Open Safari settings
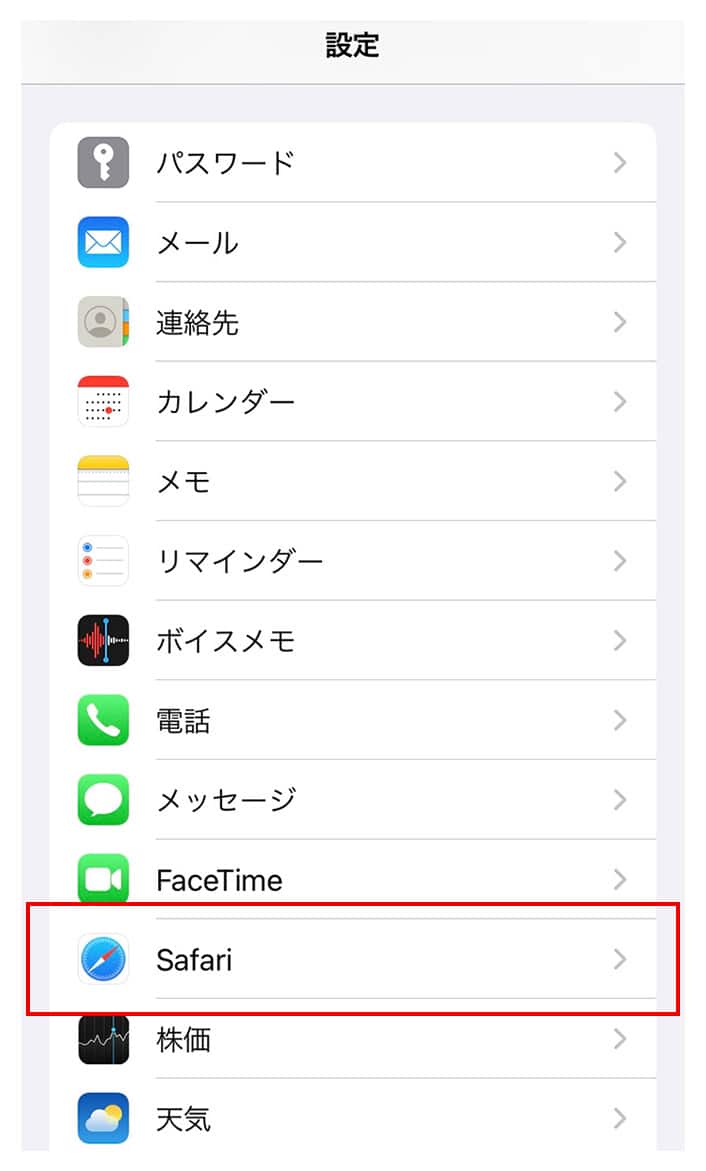The height and width of the screenshot is (1171, 706). (353, 960)
